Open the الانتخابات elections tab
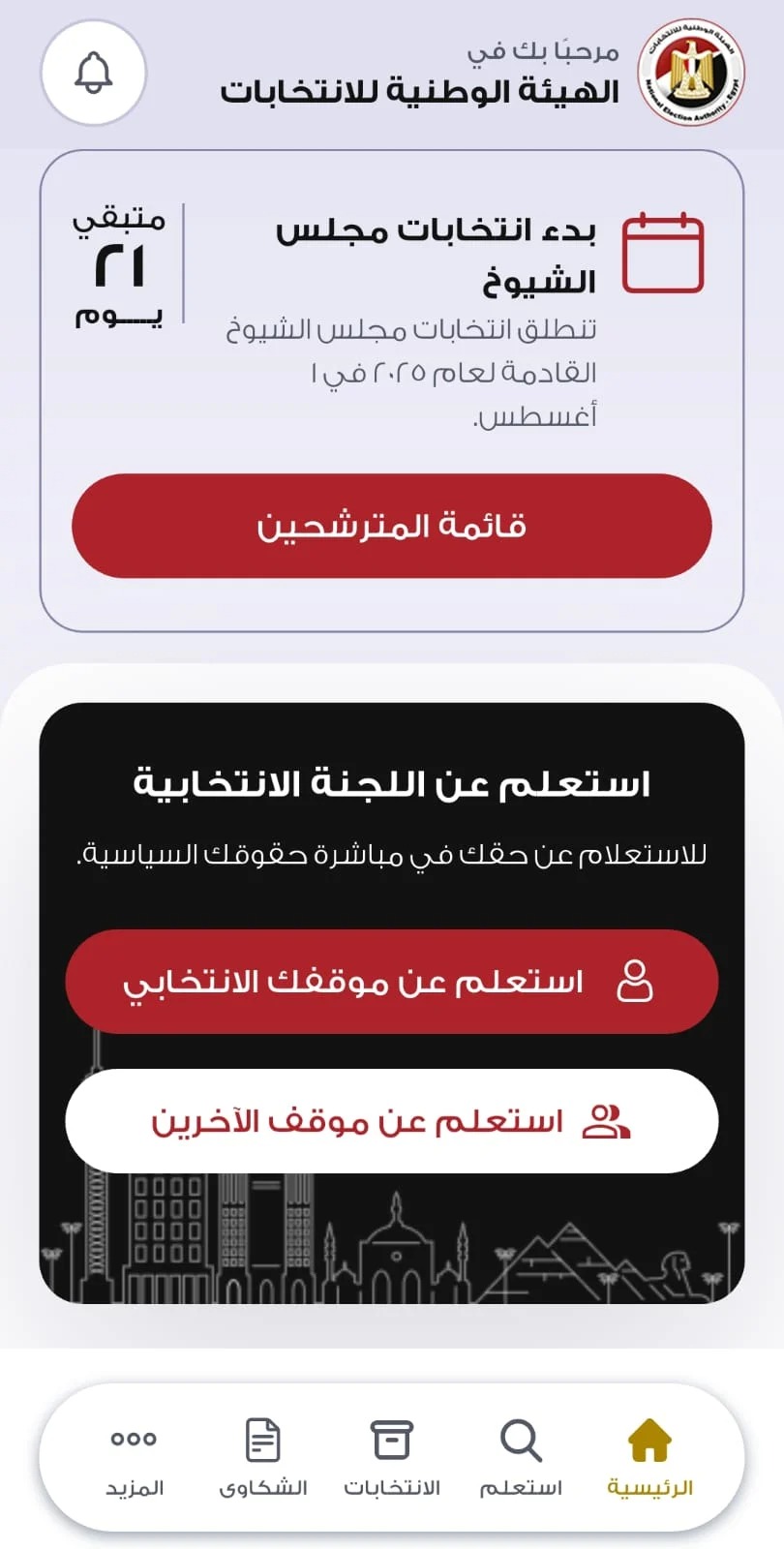The width and height of the screenshot is (784, 1549). [x=392, y=1457]
